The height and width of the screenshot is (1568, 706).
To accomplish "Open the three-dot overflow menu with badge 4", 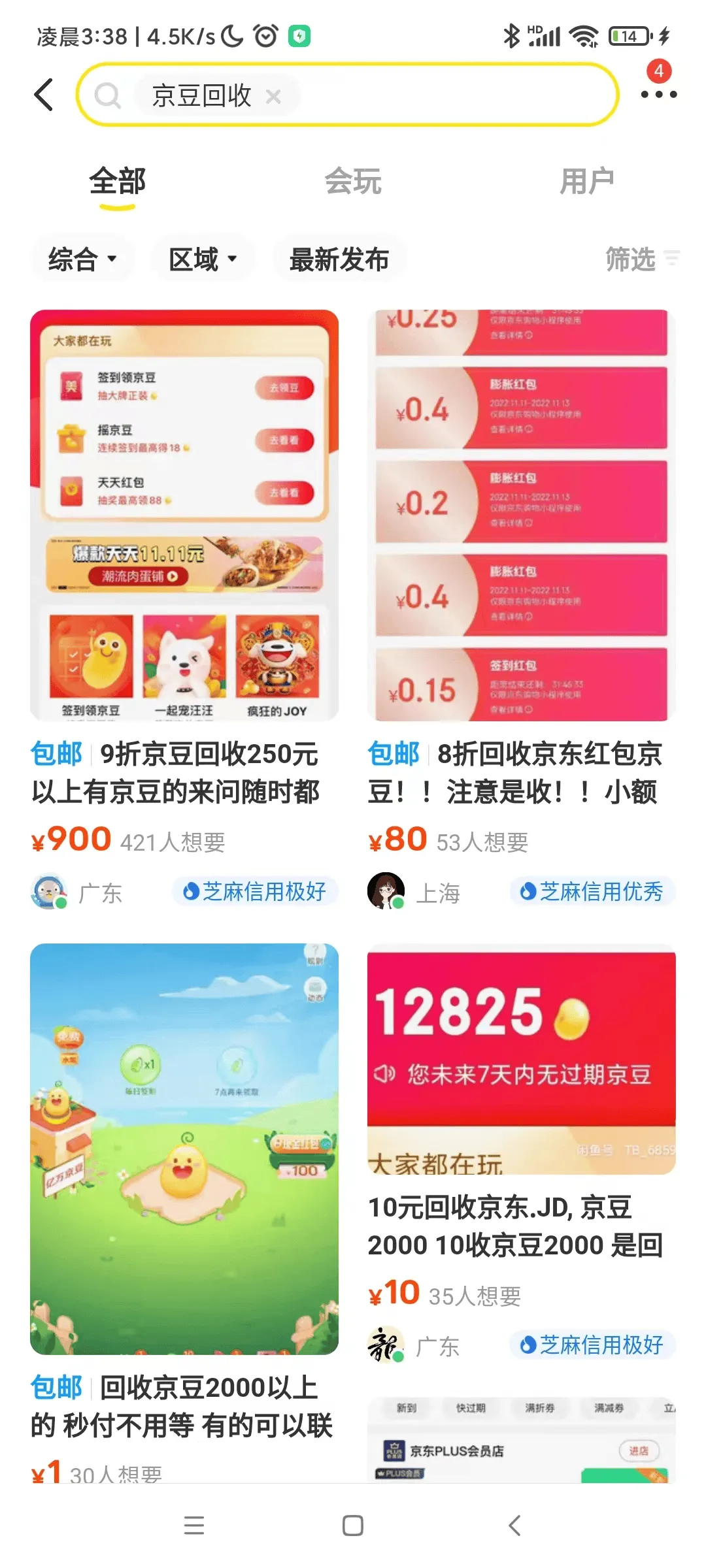I will [x=658, y=94].
